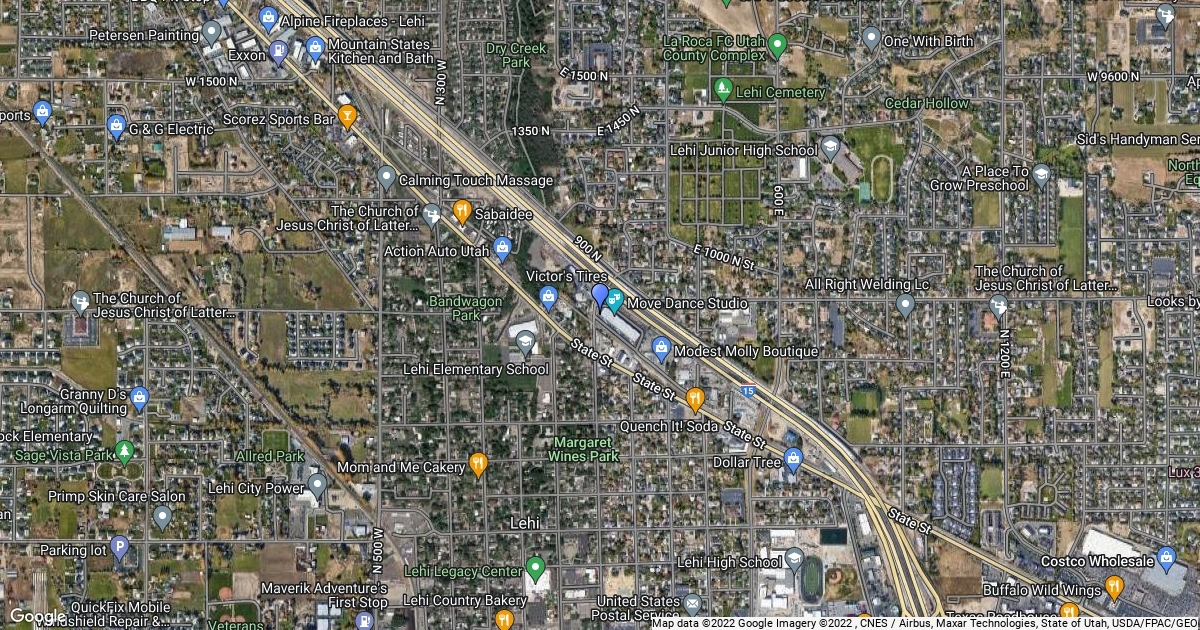Tap the G & G Electric shop pin
The width and height of the screenshot is (1200, 630).
(117, 126)
